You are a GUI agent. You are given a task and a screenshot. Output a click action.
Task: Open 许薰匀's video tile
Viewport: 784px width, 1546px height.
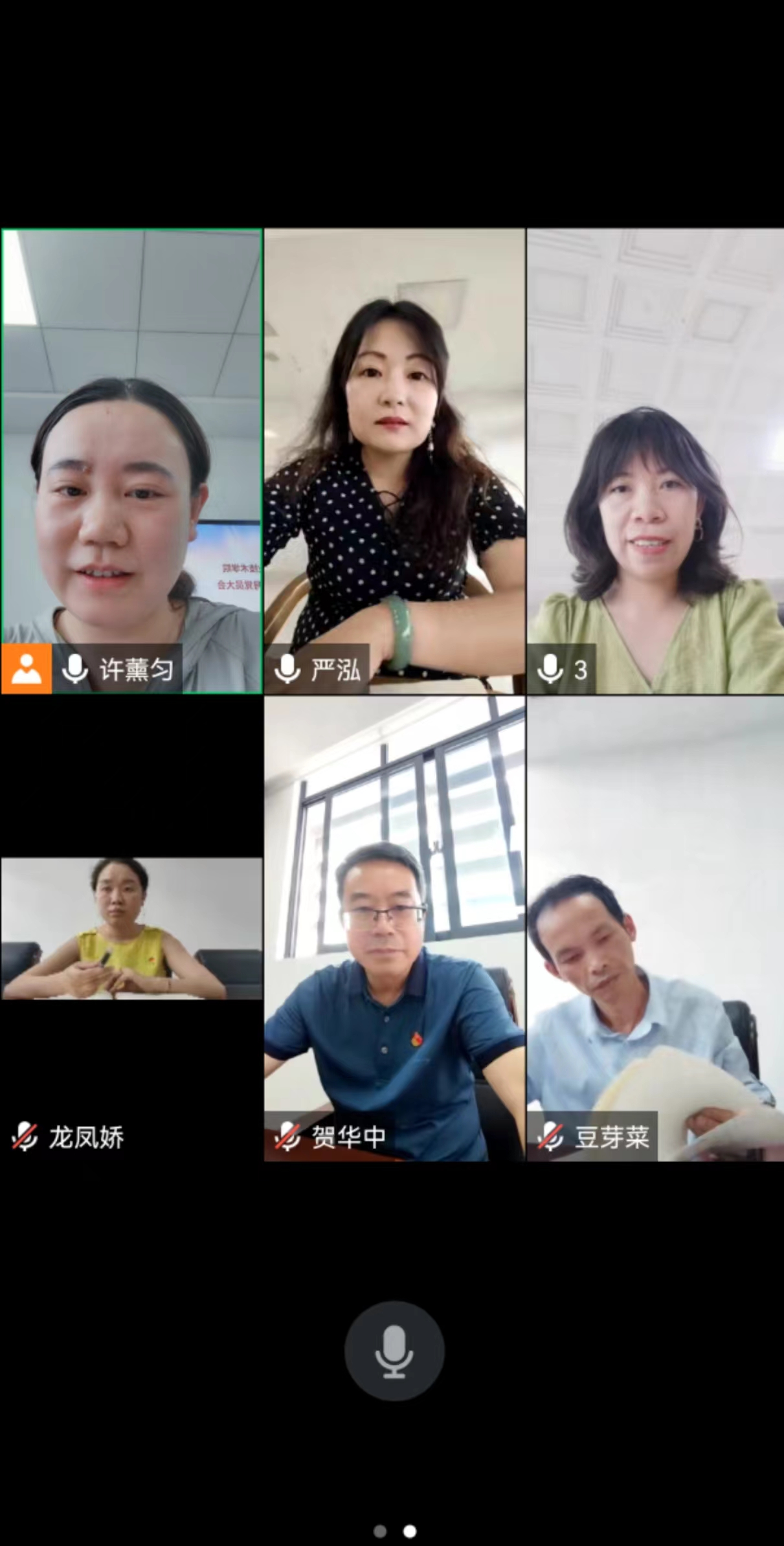(x=131, y=461)
